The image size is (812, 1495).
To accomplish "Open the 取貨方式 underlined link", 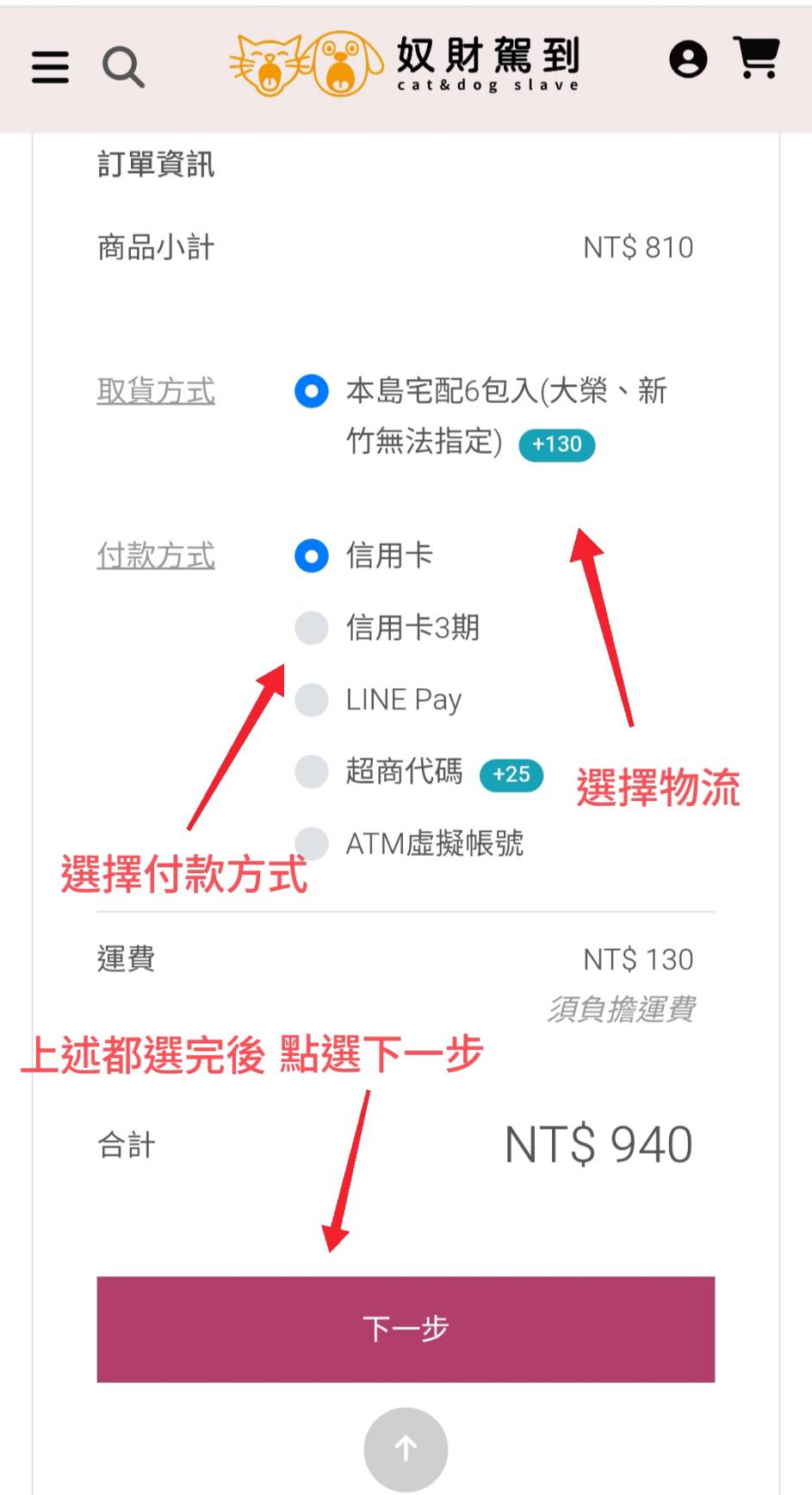I will [x=156, y=392].
